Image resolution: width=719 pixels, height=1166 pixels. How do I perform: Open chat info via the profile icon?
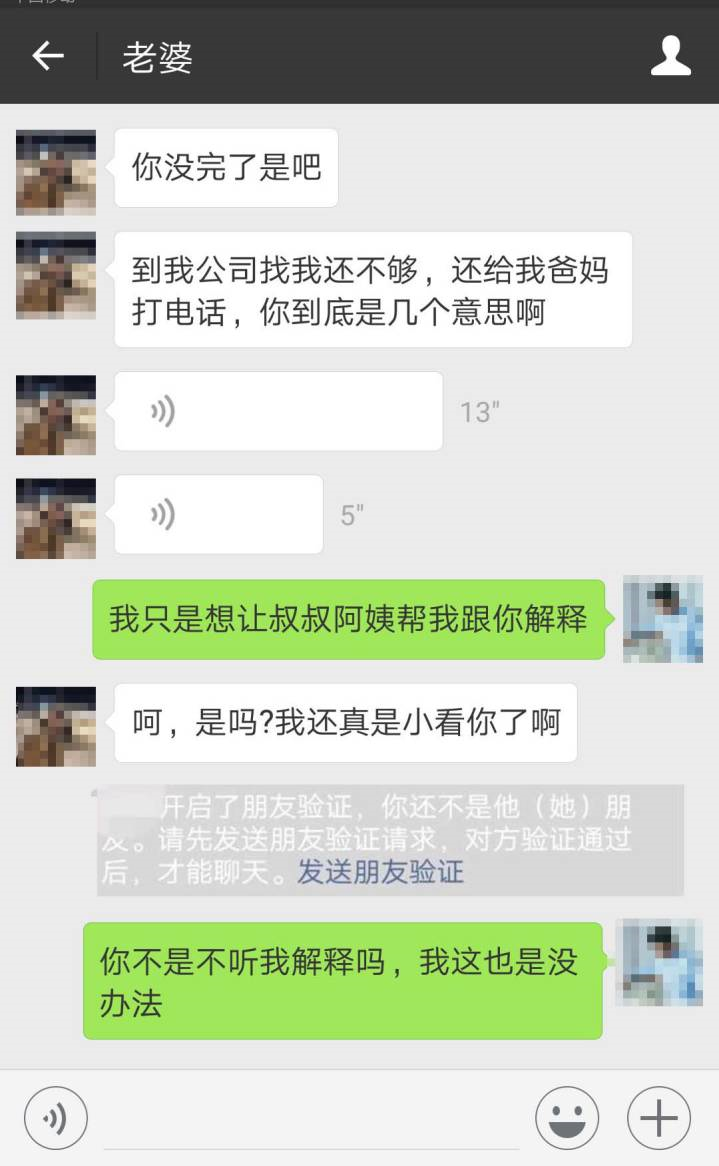(670, 57)
